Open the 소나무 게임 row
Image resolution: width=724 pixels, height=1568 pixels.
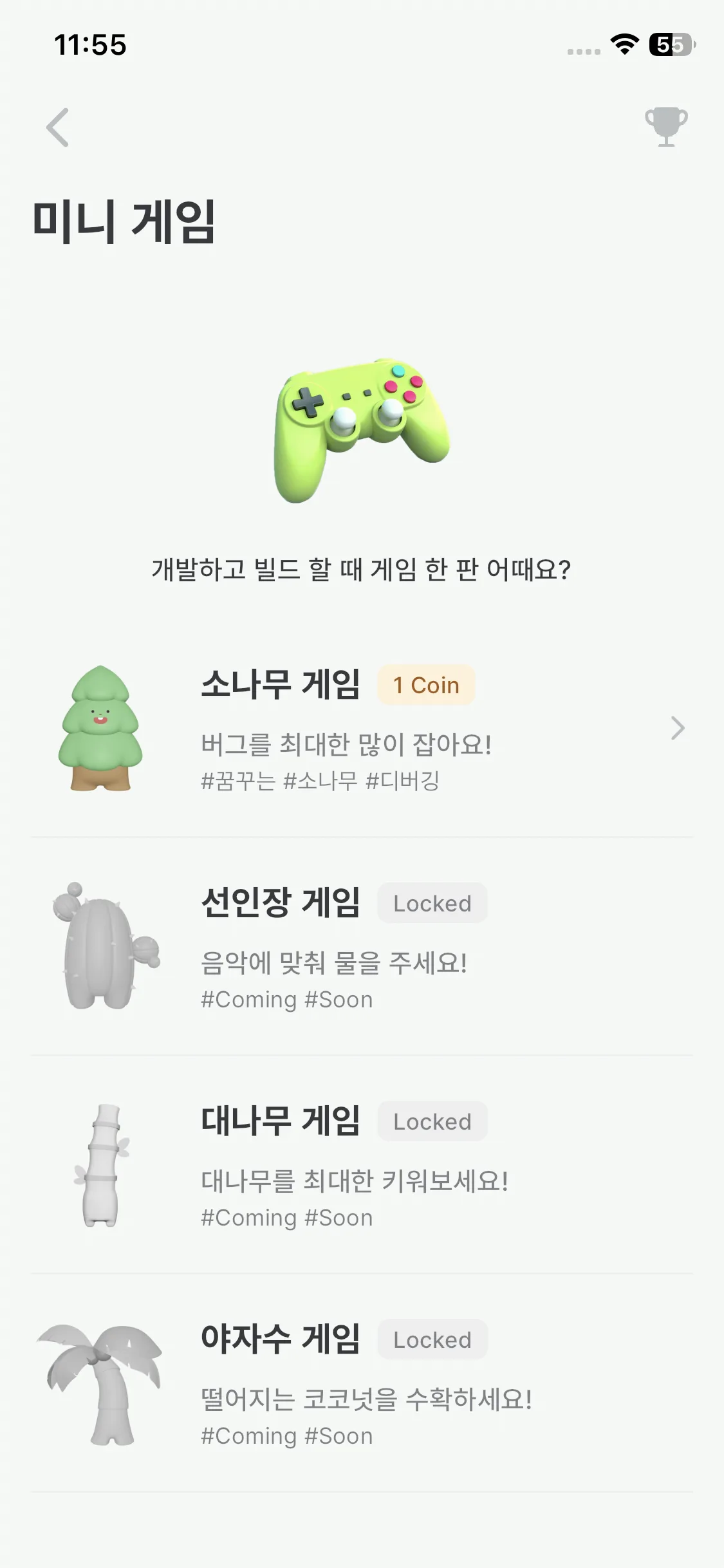coord(362,728)
